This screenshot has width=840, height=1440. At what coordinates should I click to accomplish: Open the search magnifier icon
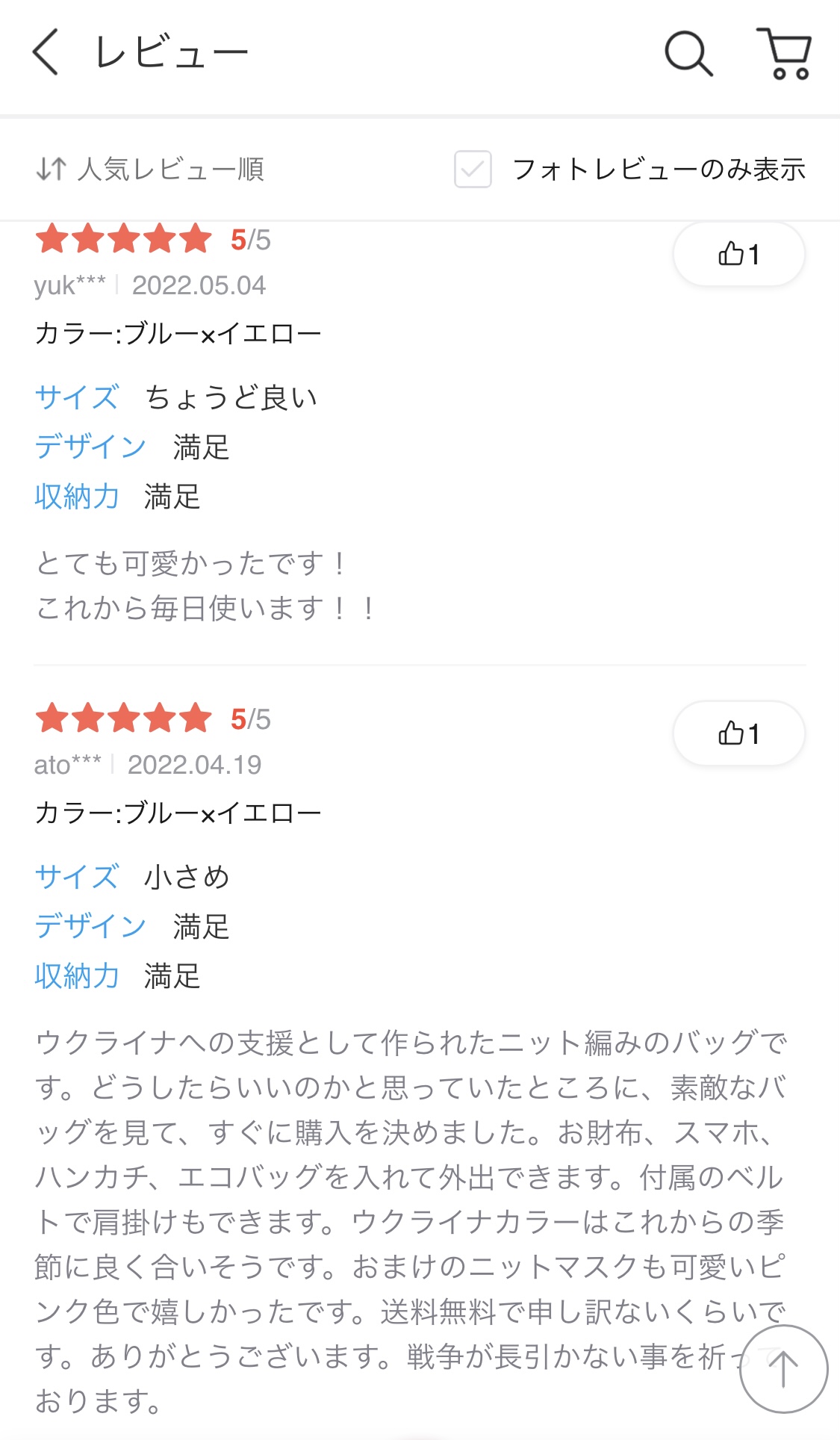(x=688, y=53)
